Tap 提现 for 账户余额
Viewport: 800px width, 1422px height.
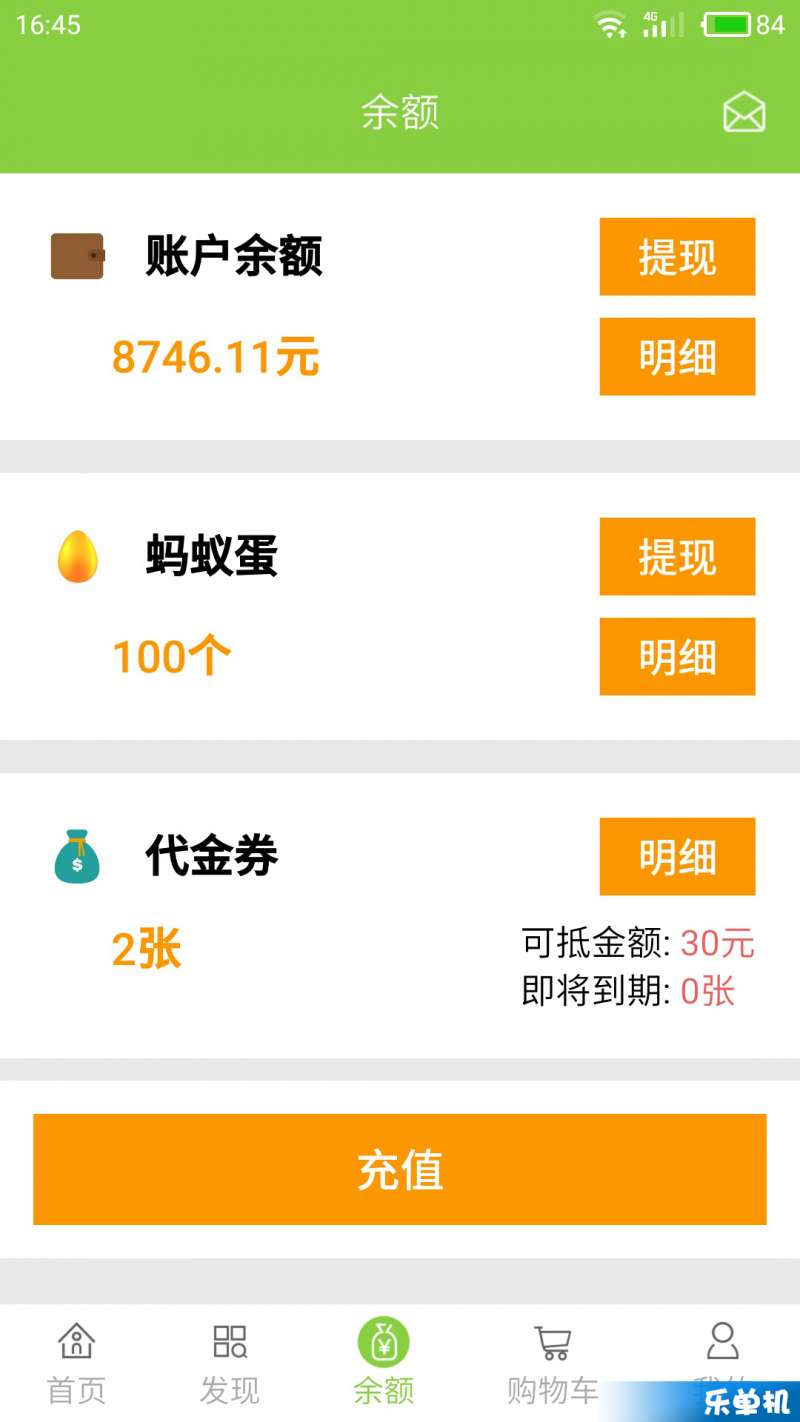pos(677,257)
